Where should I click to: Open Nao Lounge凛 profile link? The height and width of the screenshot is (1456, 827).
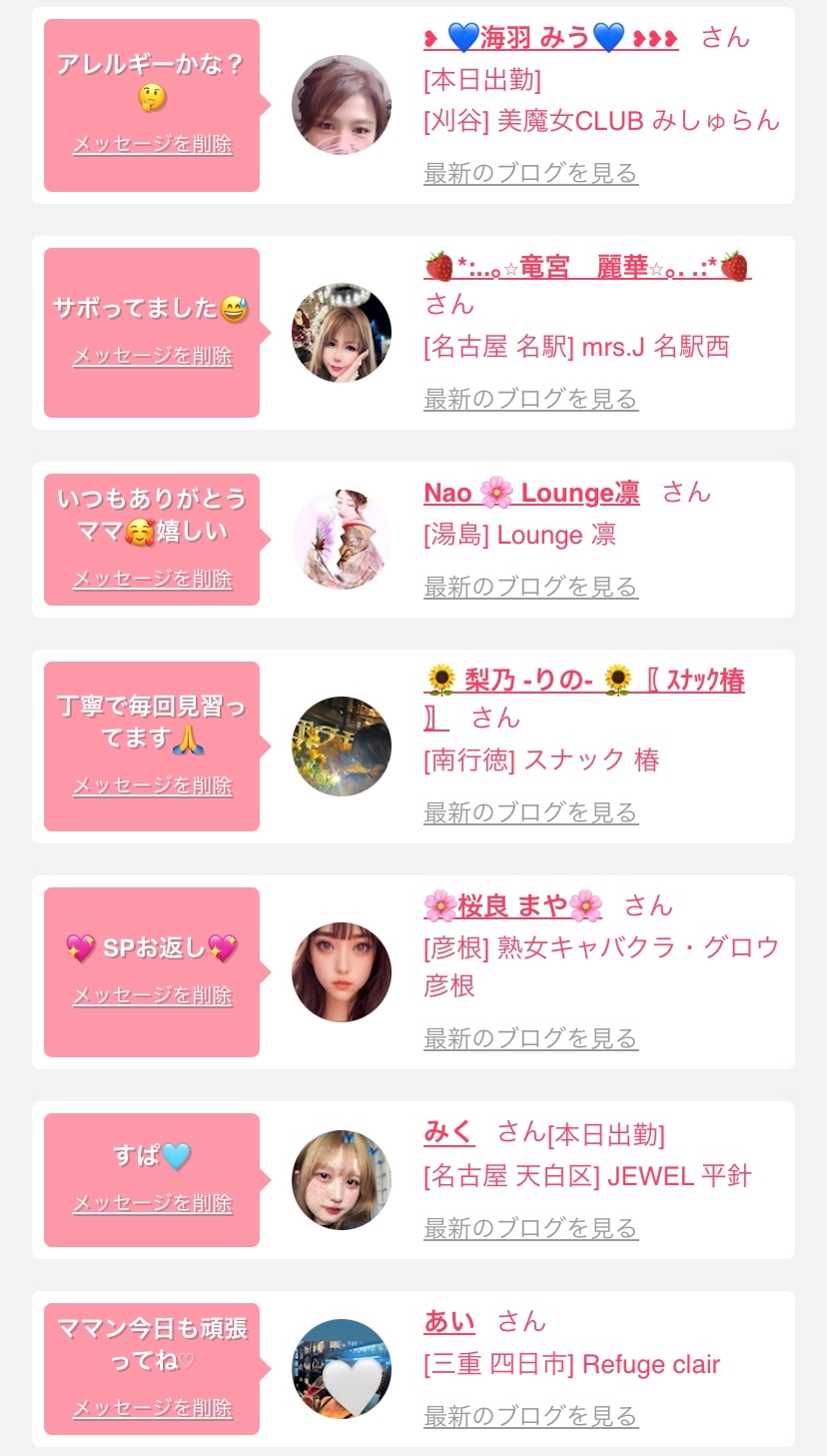pos(531,493)
